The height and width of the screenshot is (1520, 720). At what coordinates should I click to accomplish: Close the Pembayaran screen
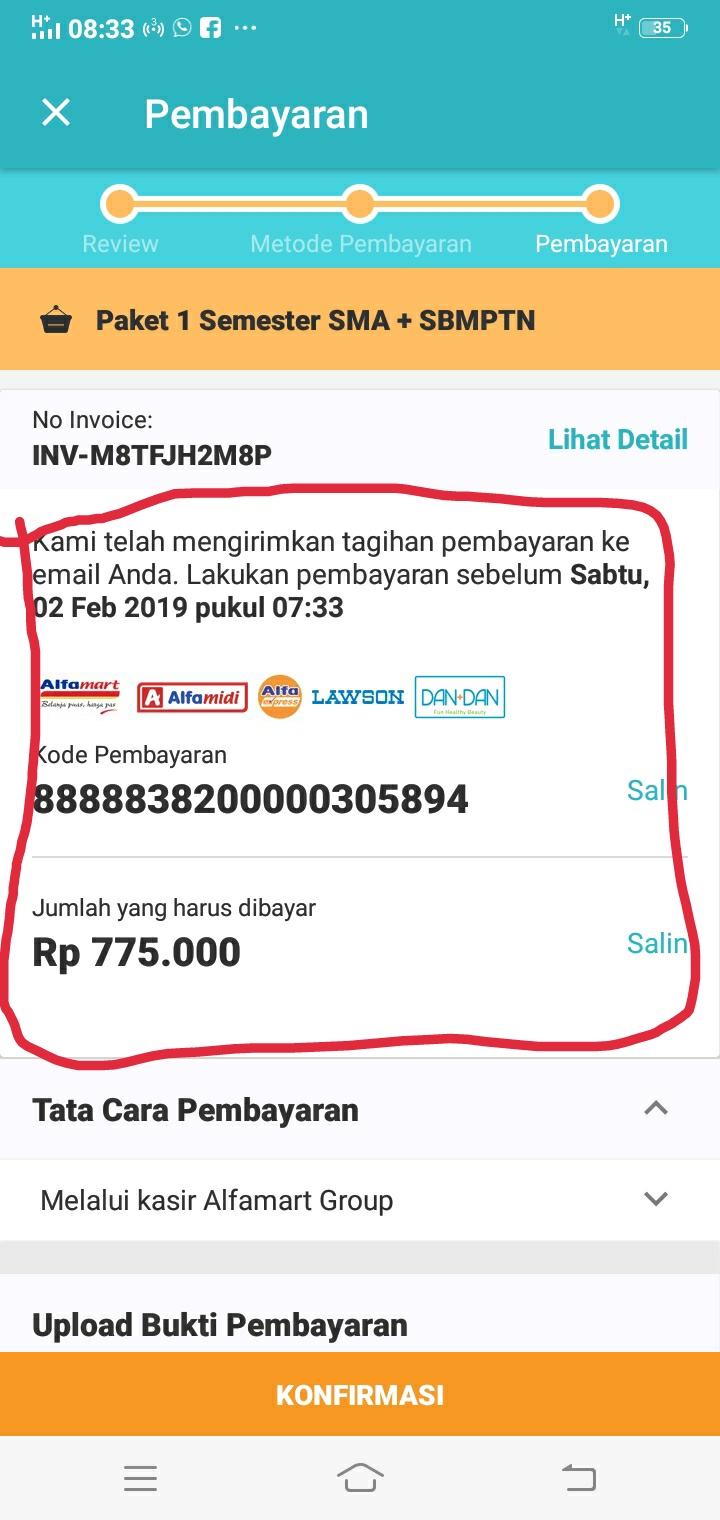(56, 113)
